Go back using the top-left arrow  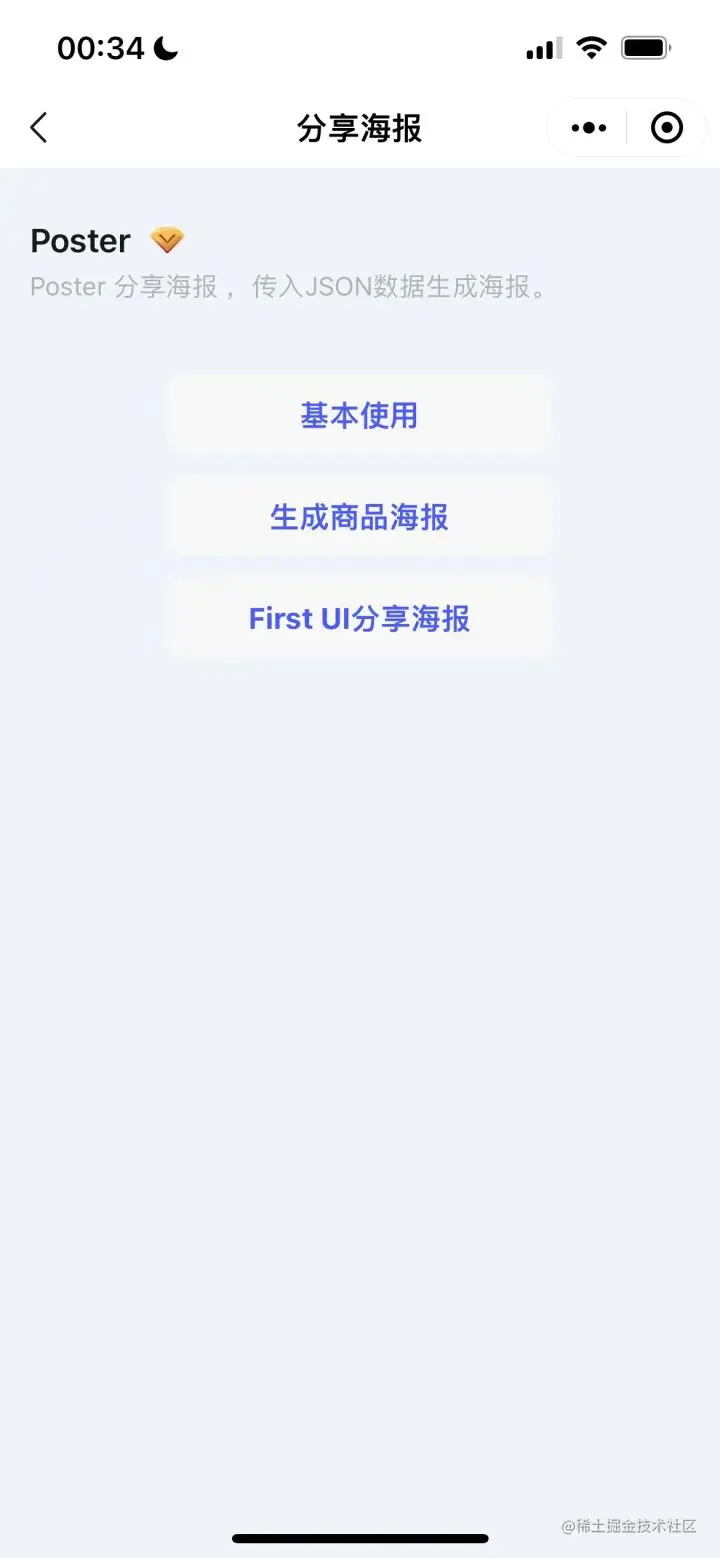(39, 128)
